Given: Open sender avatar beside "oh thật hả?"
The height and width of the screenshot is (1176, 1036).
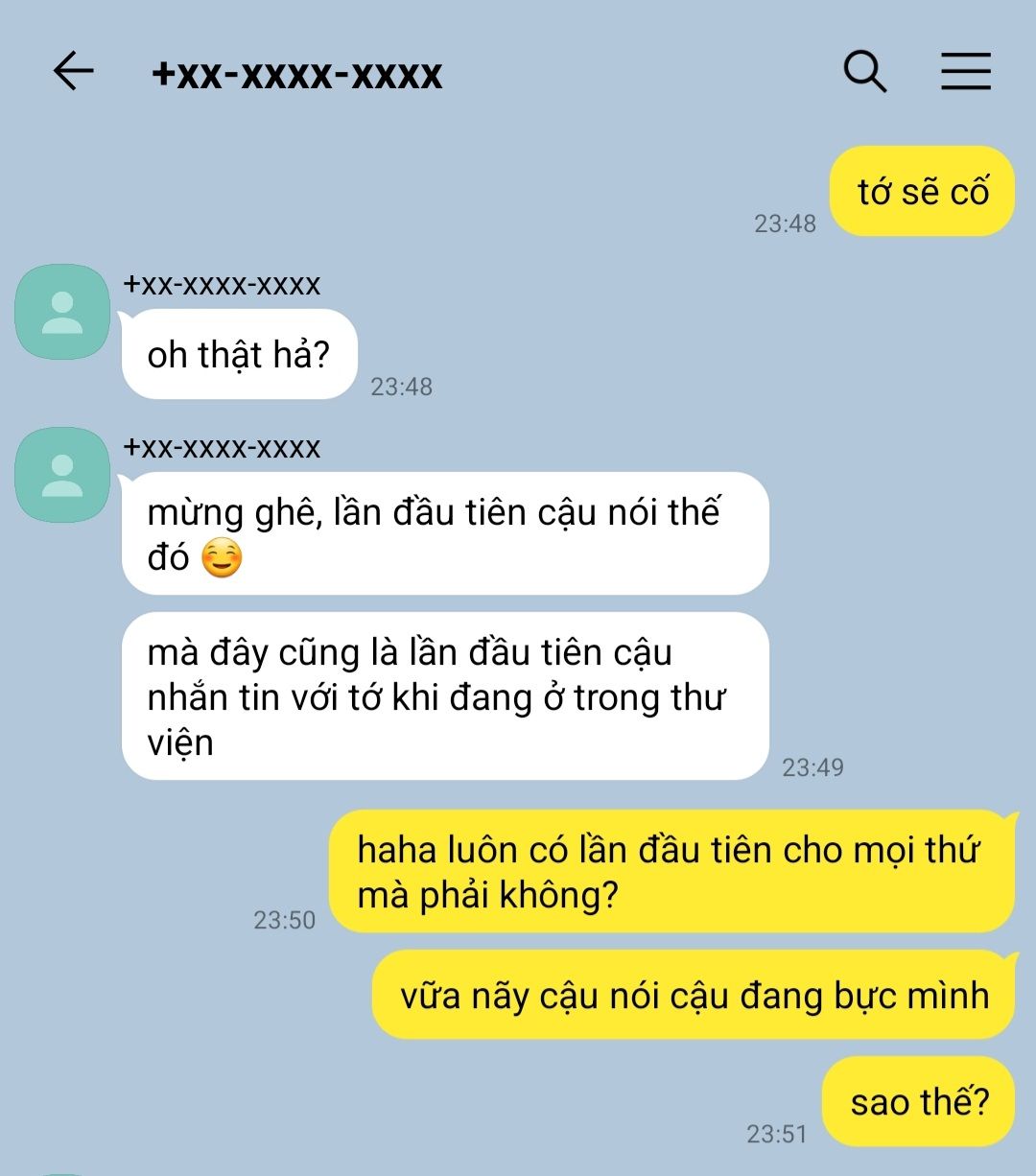Looking at the screenshot, I should 62,313.
